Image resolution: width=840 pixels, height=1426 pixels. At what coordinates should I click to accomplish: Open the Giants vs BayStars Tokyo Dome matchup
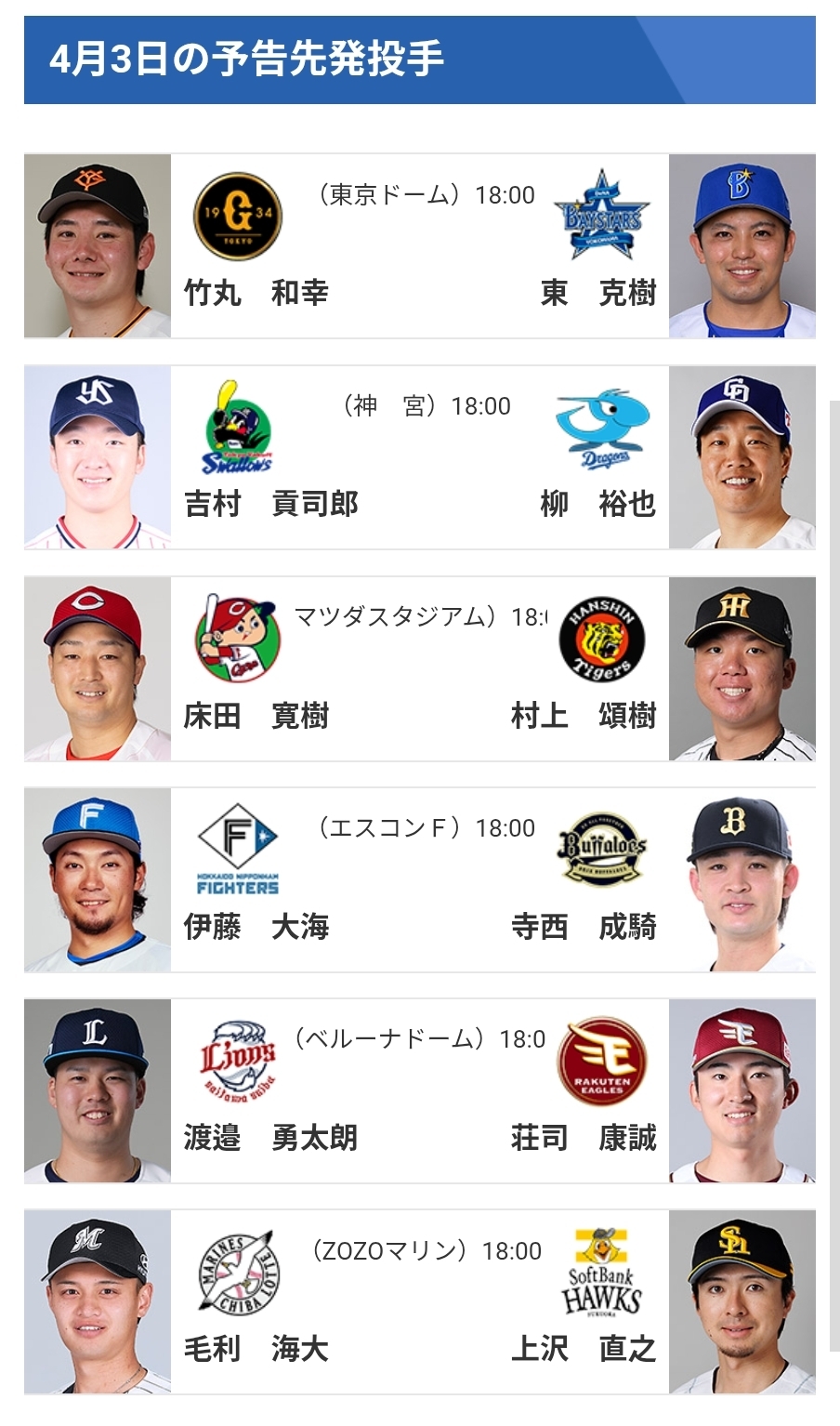(x=419, y=246)
